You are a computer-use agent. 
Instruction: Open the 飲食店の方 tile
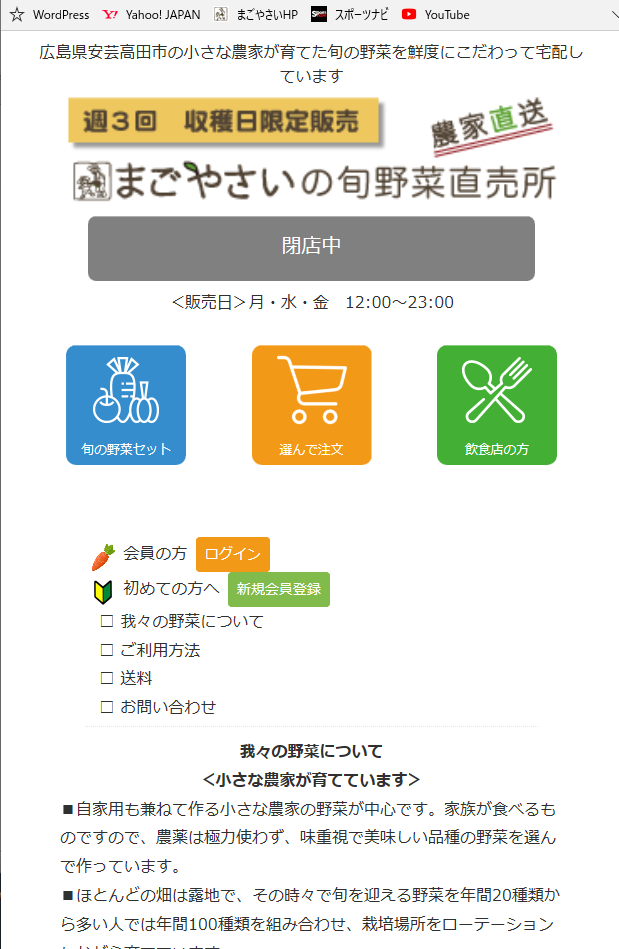[x=496, y=405]
